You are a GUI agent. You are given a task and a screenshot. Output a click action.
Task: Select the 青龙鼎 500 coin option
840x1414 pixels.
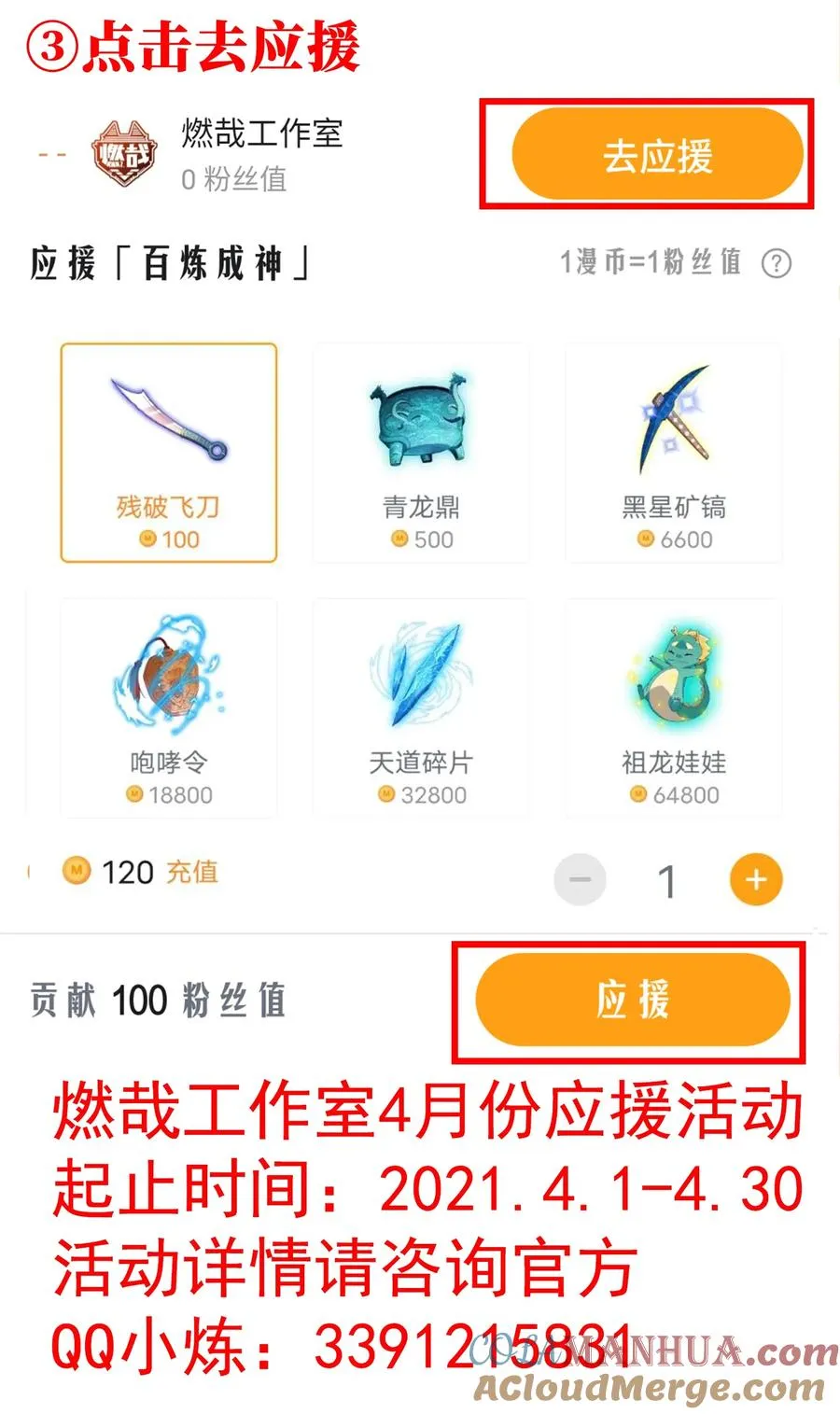pos(421,453)
